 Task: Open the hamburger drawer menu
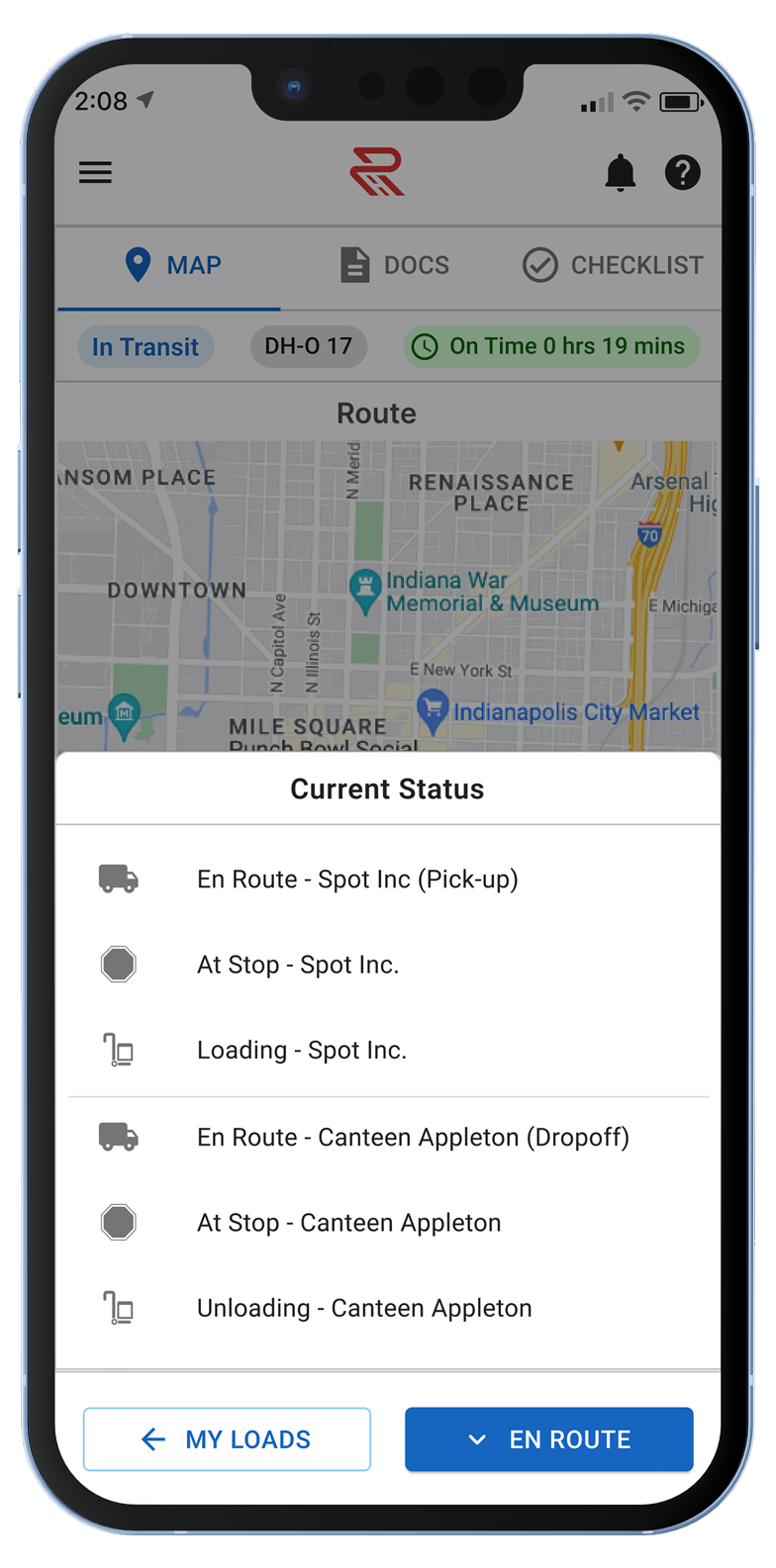pyautogui.click(x=95, y=173)
